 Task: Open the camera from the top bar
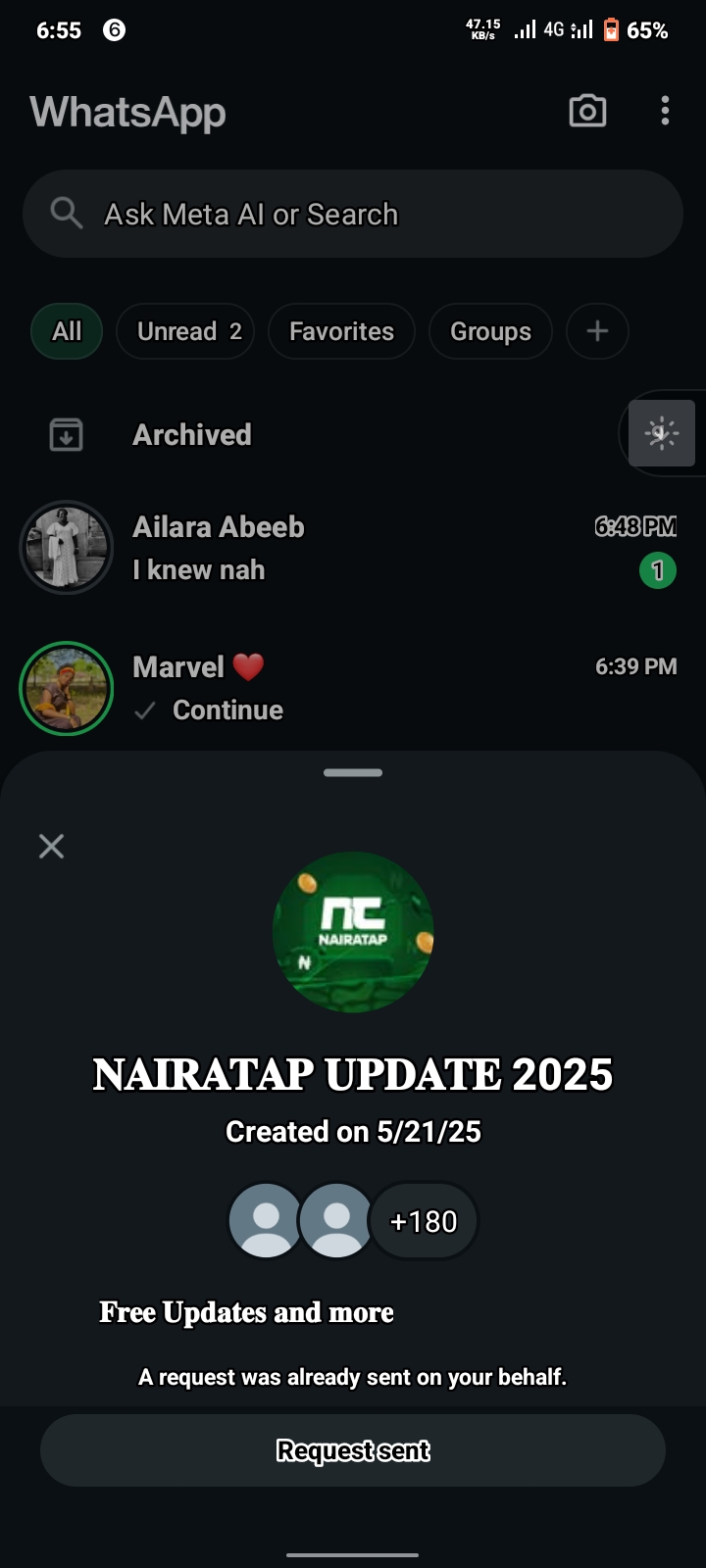587,111
